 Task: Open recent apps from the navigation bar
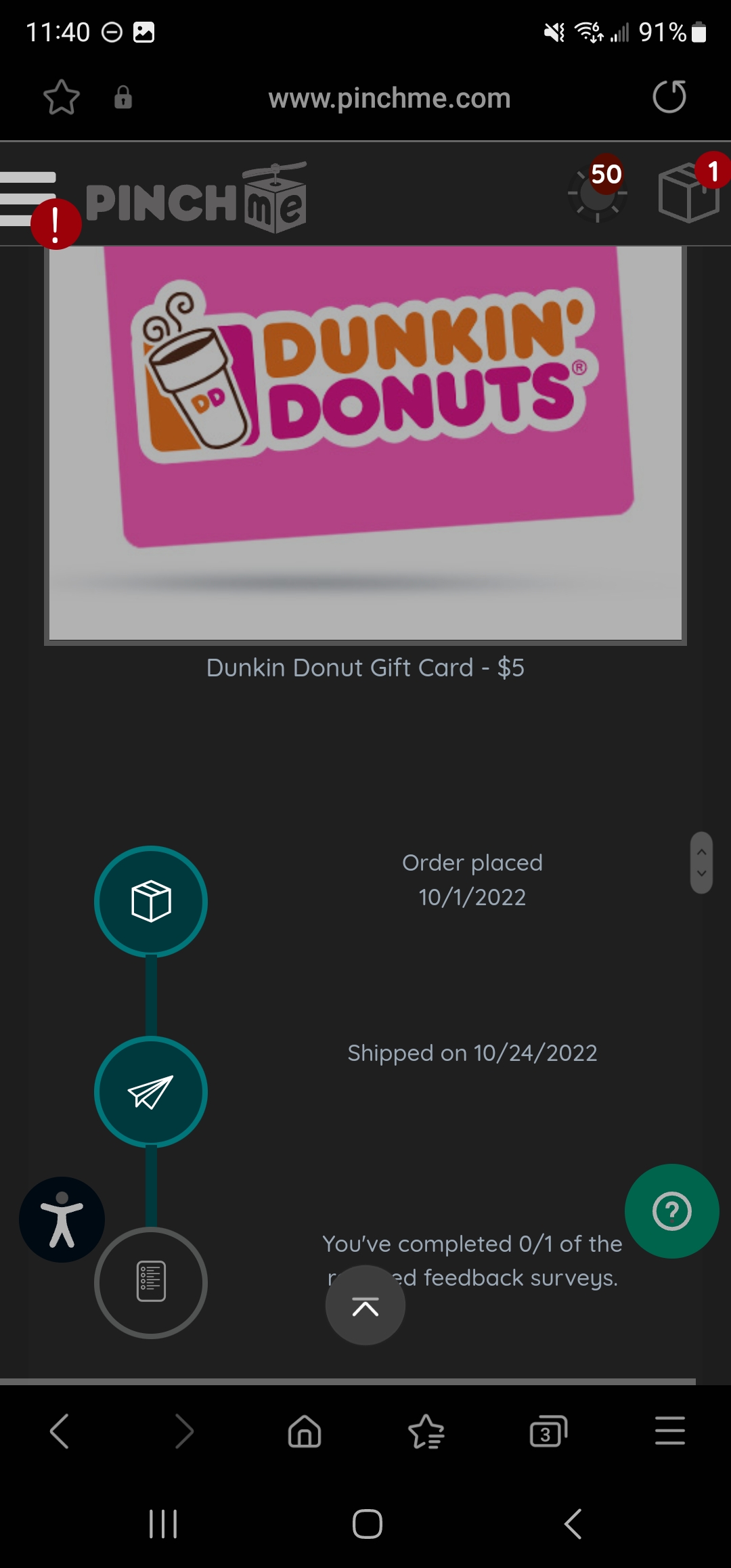pyautogui.click(x=163, y=1524)
